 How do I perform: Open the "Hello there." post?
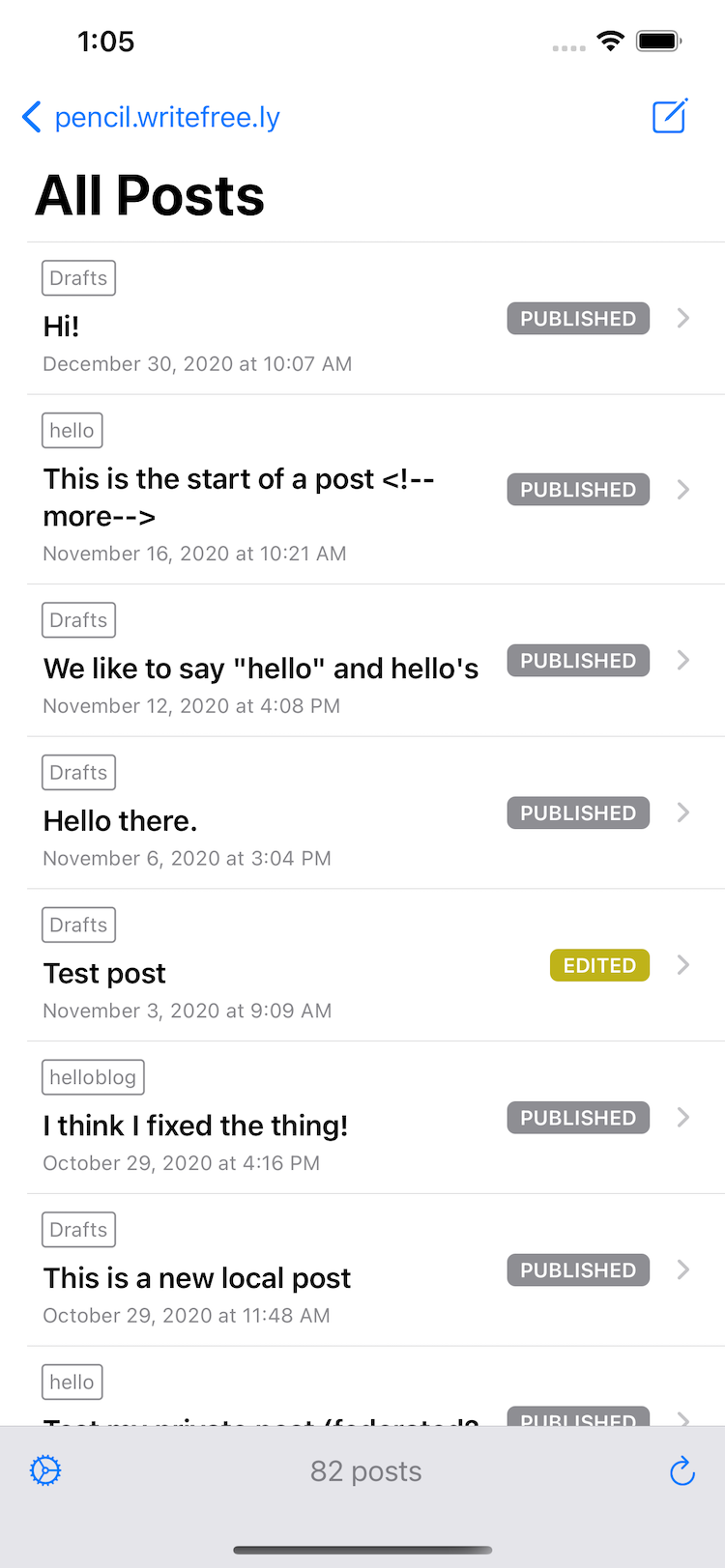[376, 813]
